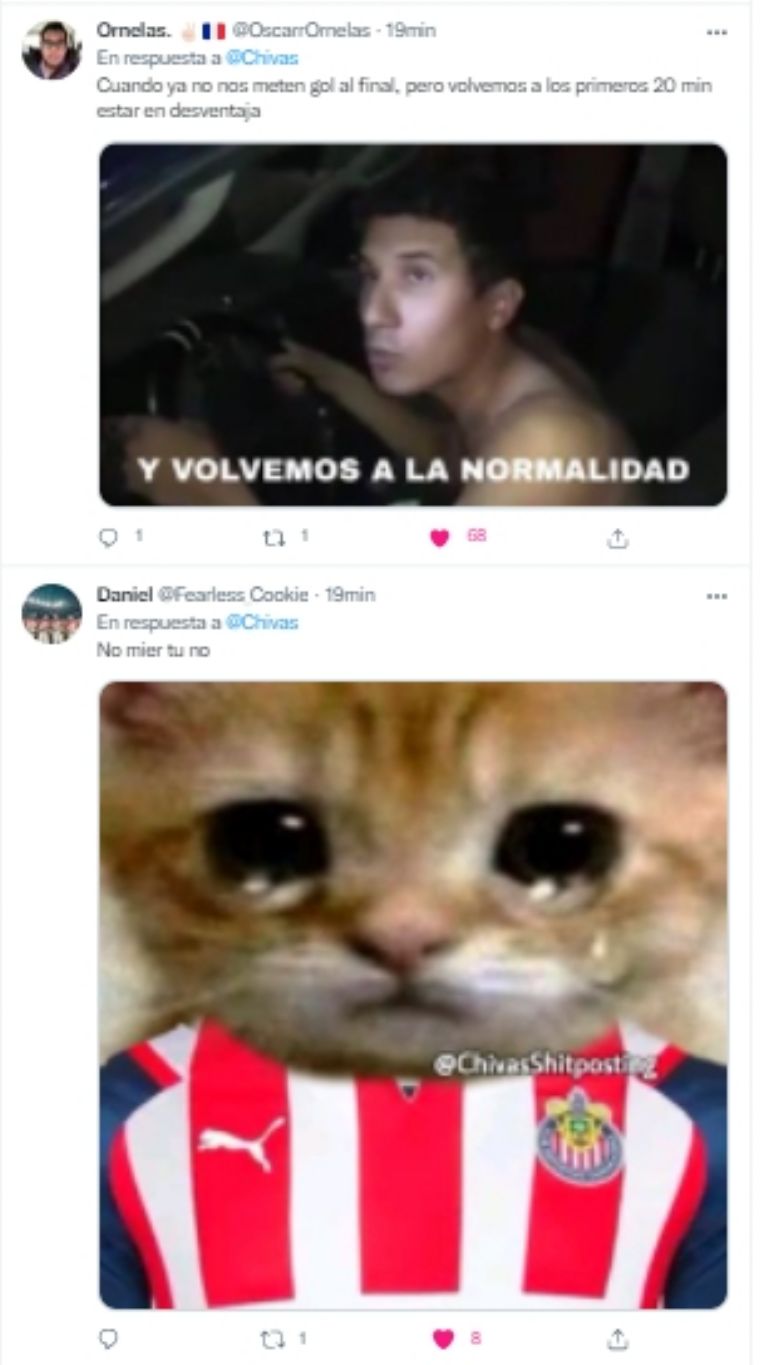Open @Chivas link in Ornelas reply
The width and height of the screenshot is (768, 1365).
pyautogui.click(x=262, y=58)
